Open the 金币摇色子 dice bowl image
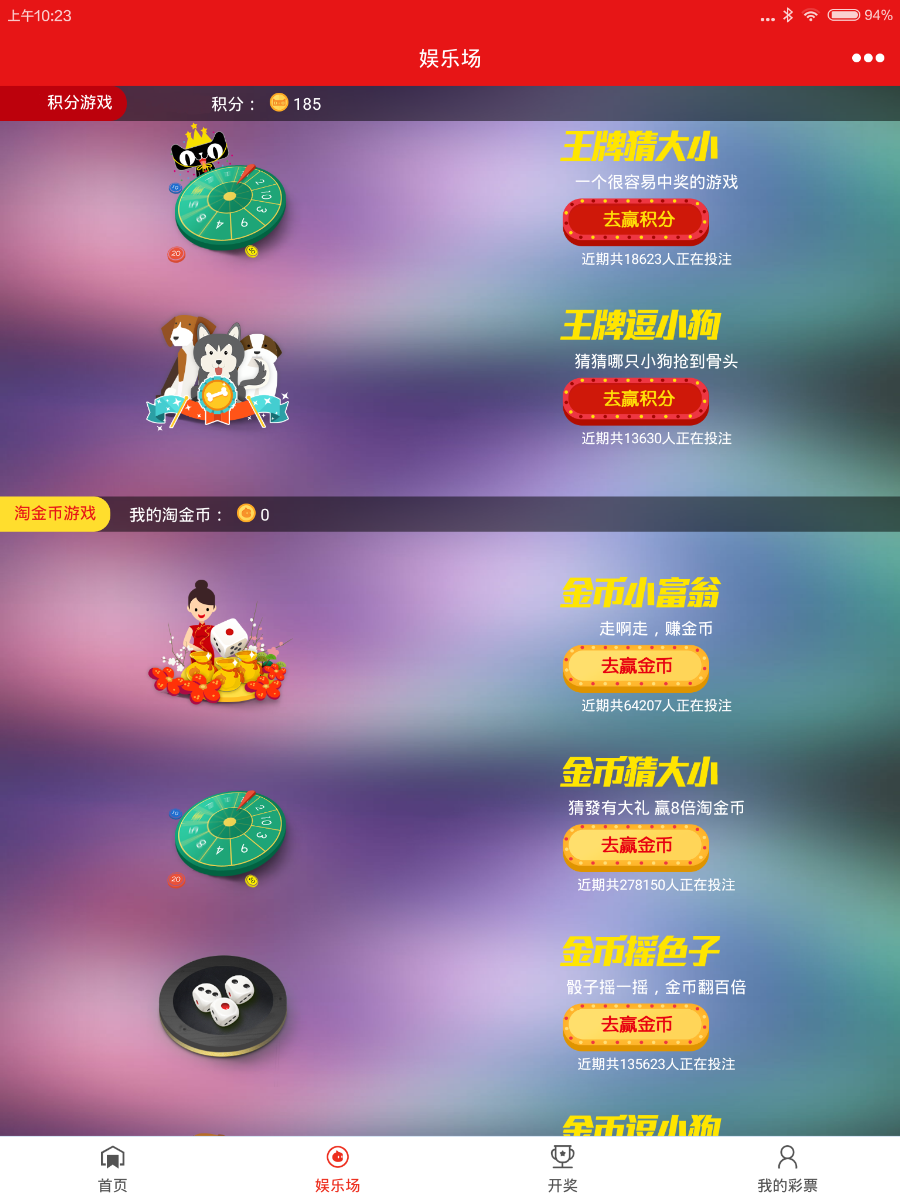Image resolution: width=900 pixels, height=1200 pixels. (x=223, y=1004)
